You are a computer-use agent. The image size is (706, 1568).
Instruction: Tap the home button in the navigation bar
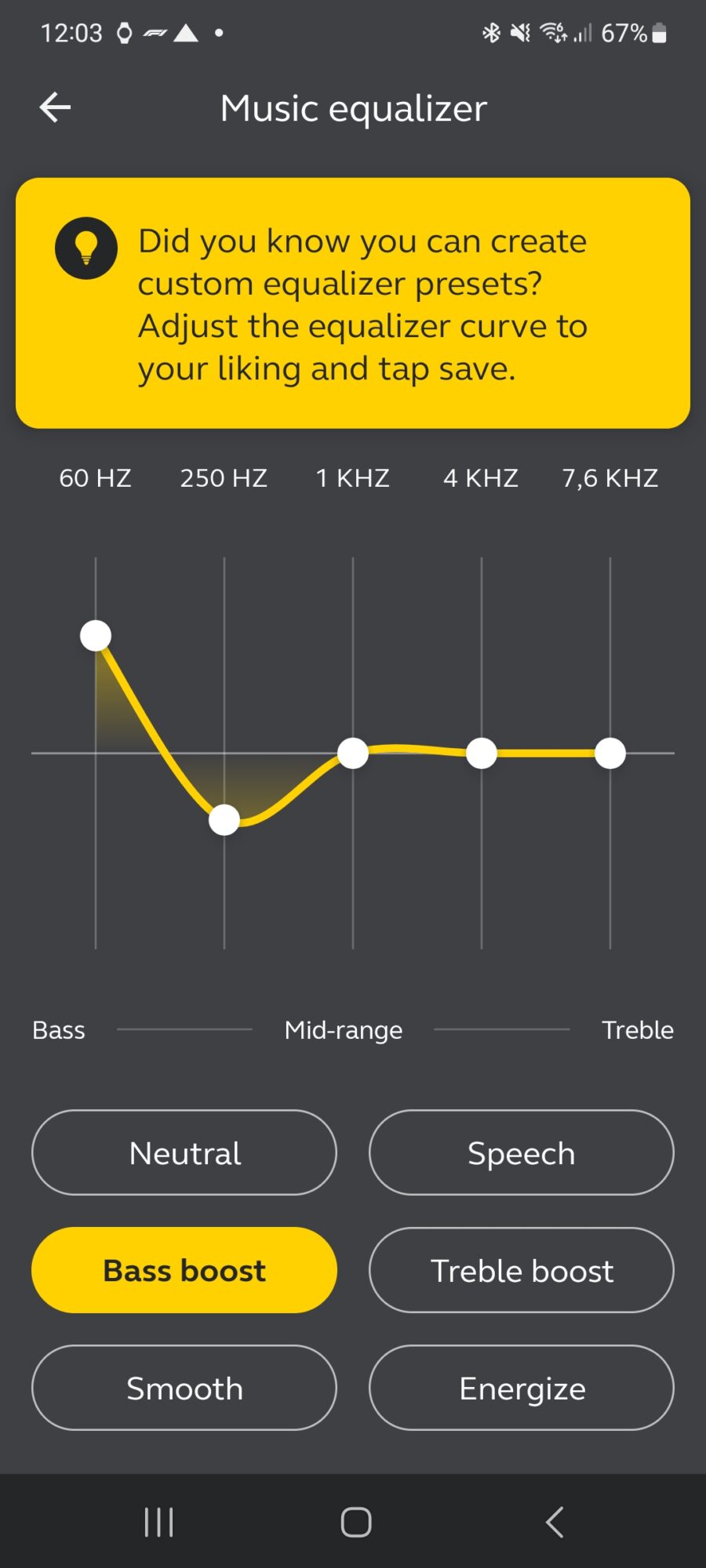pyautogui.click(x=354, y=1521)
